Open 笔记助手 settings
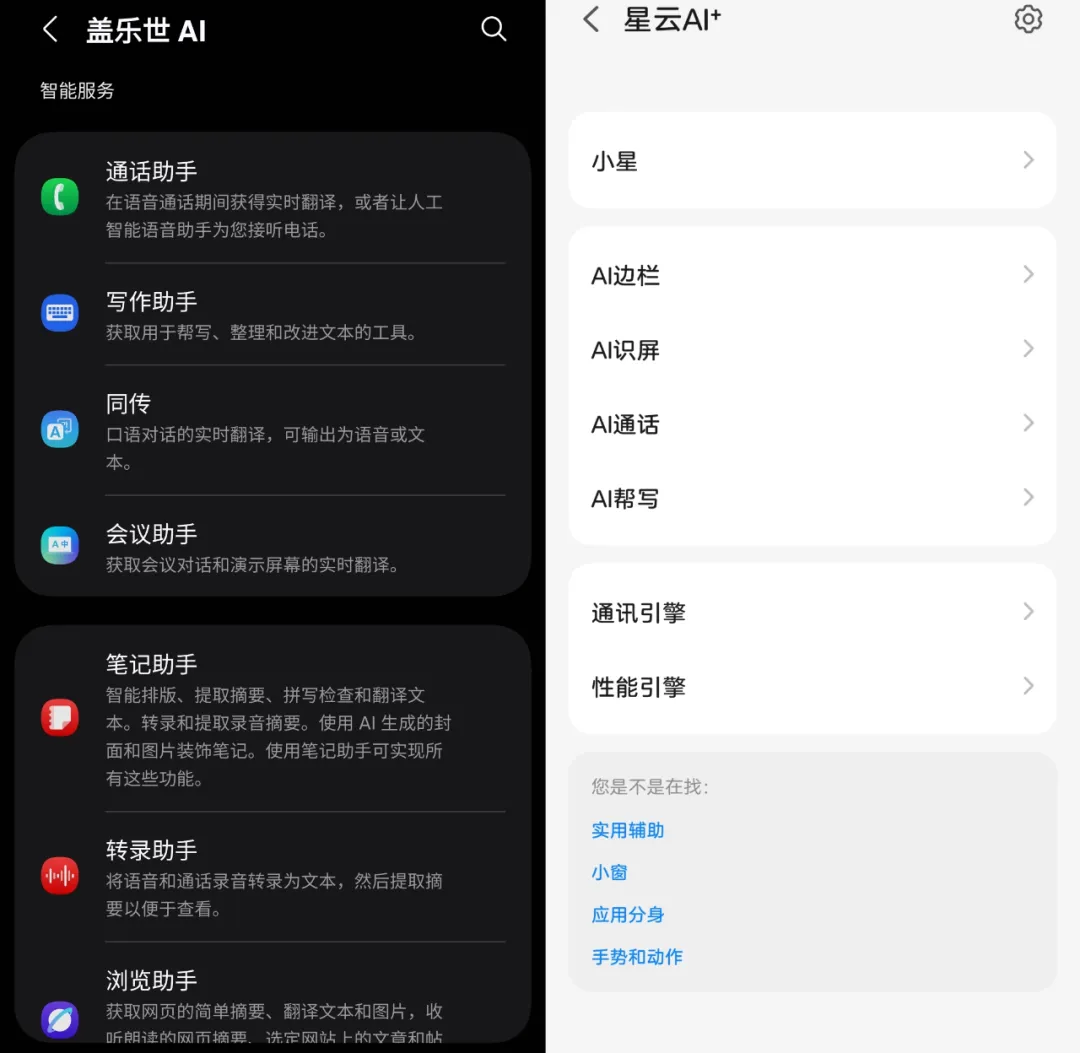Screen dimensions: 1080x1053 pyautogui.click(x=272, y=719)
